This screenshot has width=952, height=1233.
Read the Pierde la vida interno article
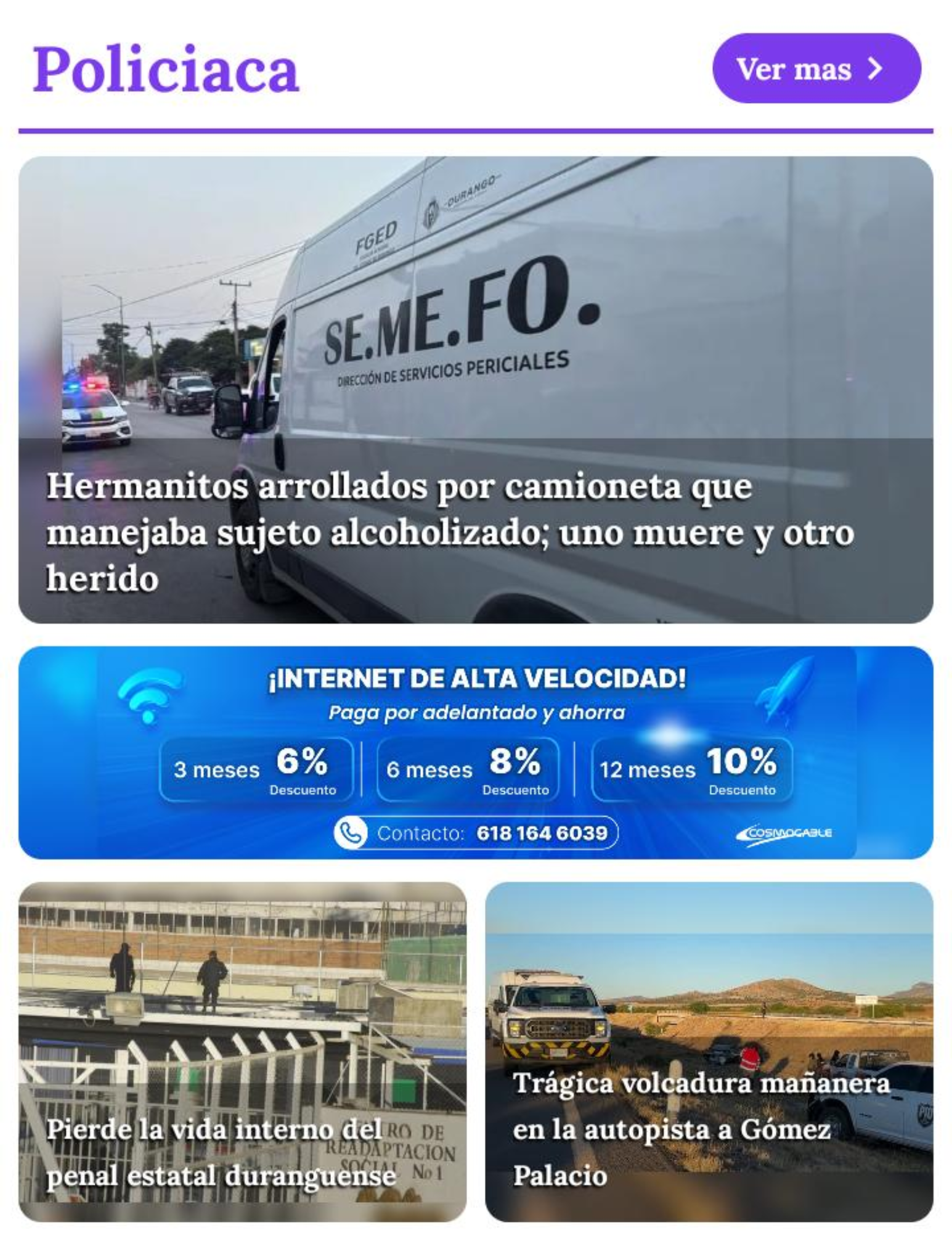pos(221,1152)
